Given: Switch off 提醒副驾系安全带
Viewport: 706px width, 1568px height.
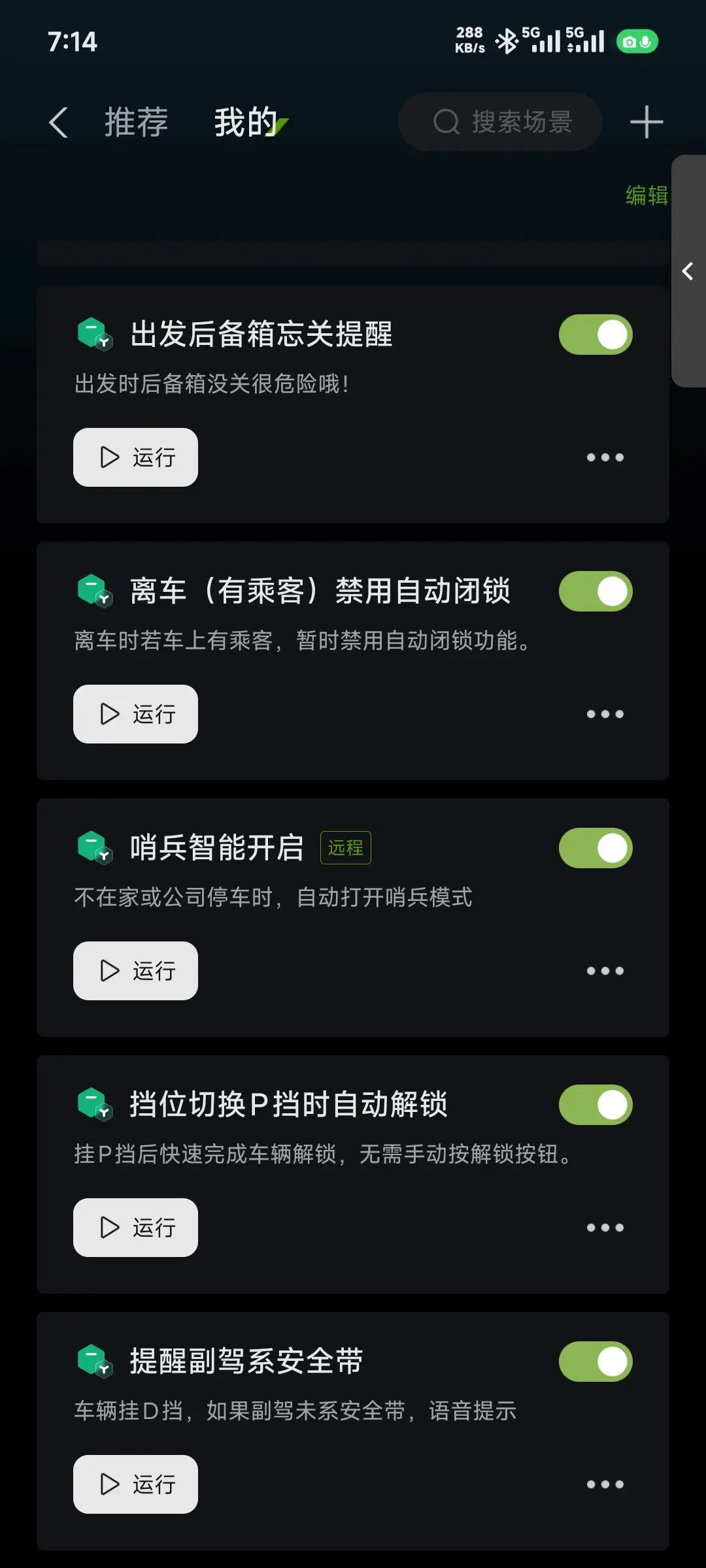Looking at the screenshot, I should (x=596, y=1362).
